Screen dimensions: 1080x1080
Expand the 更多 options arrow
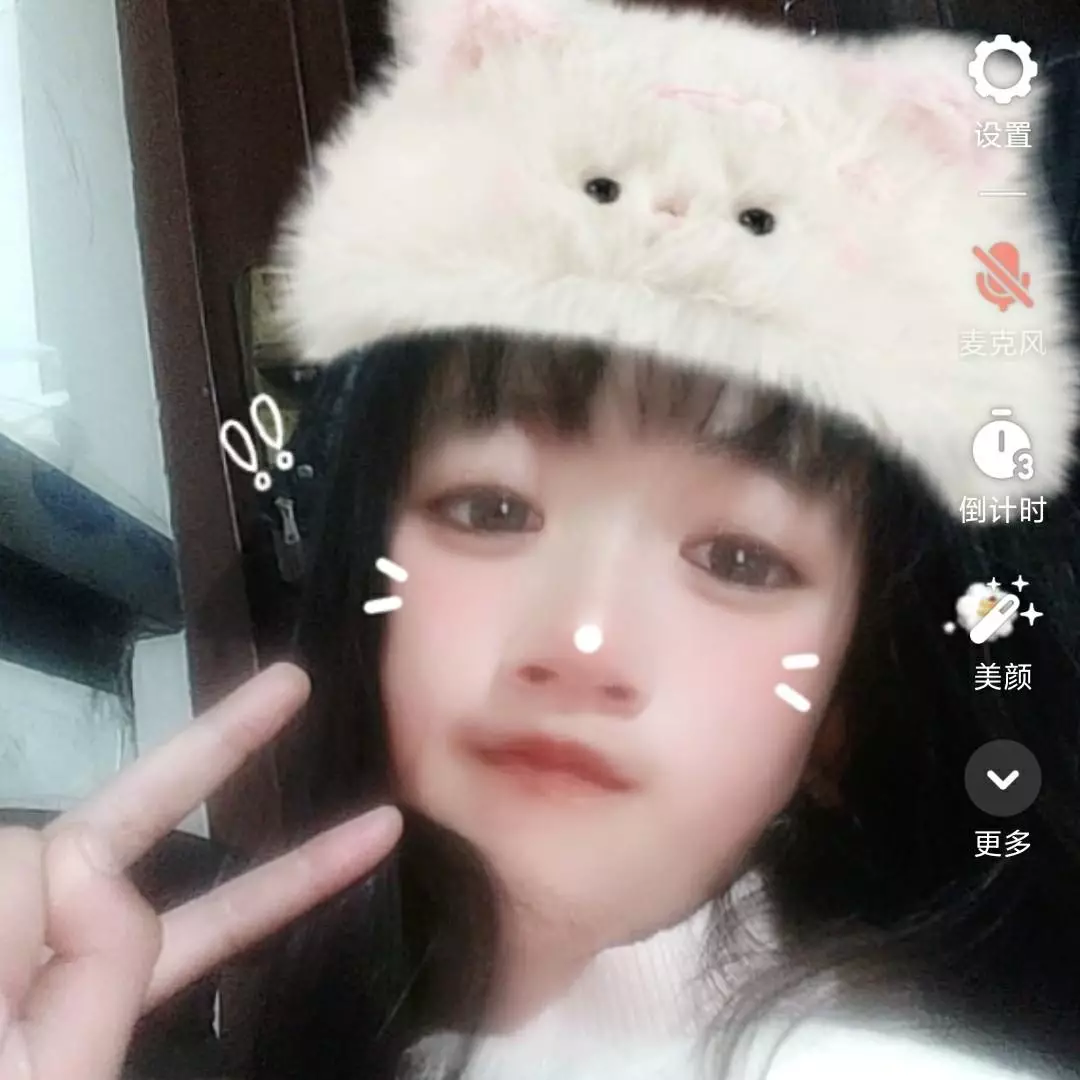click(1002, 779)
